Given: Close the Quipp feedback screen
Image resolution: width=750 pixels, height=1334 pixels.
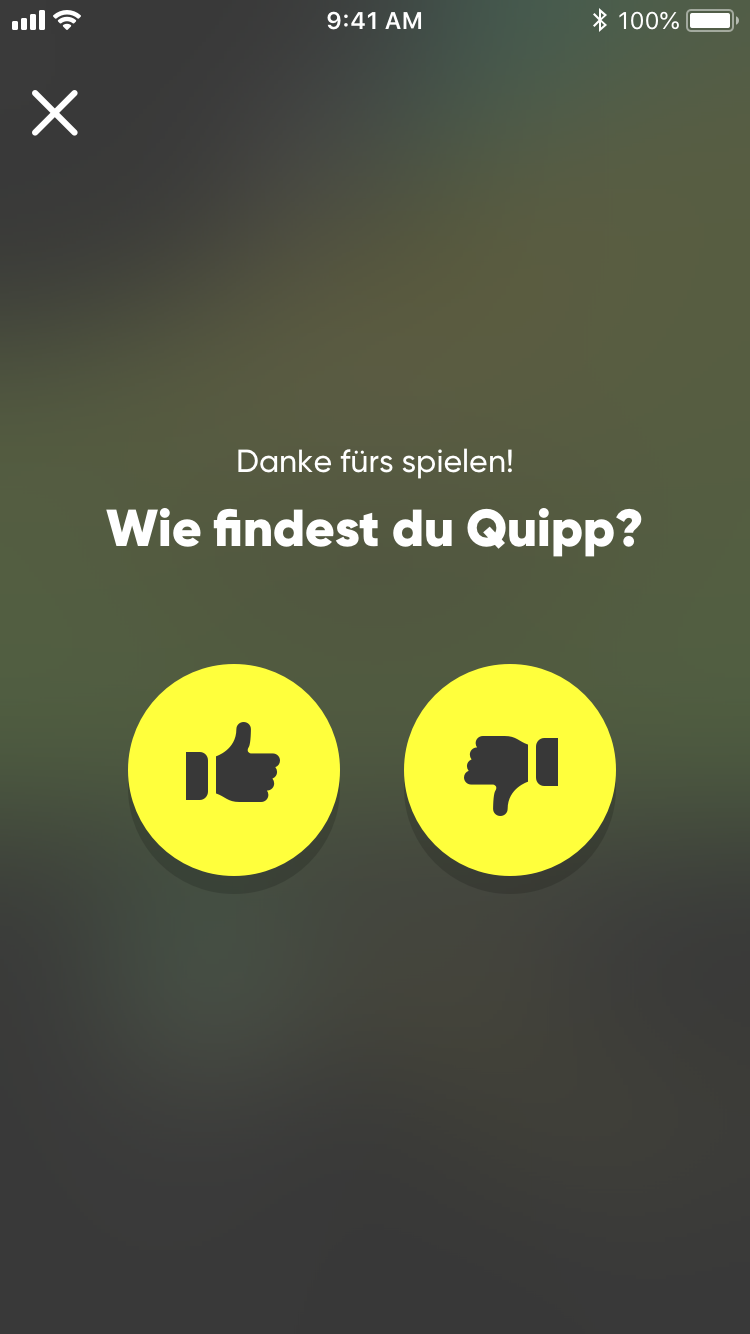Looking at the screenshot, I should coord(55,112).
